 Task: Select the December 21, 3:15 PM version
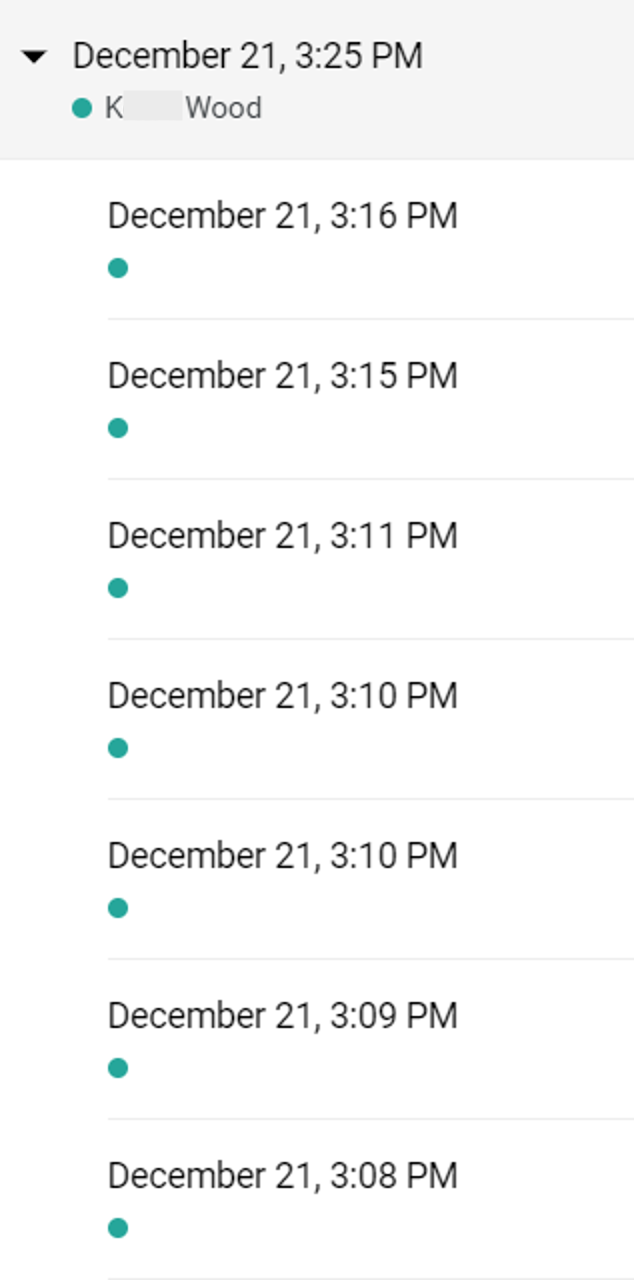coord(371,399)
